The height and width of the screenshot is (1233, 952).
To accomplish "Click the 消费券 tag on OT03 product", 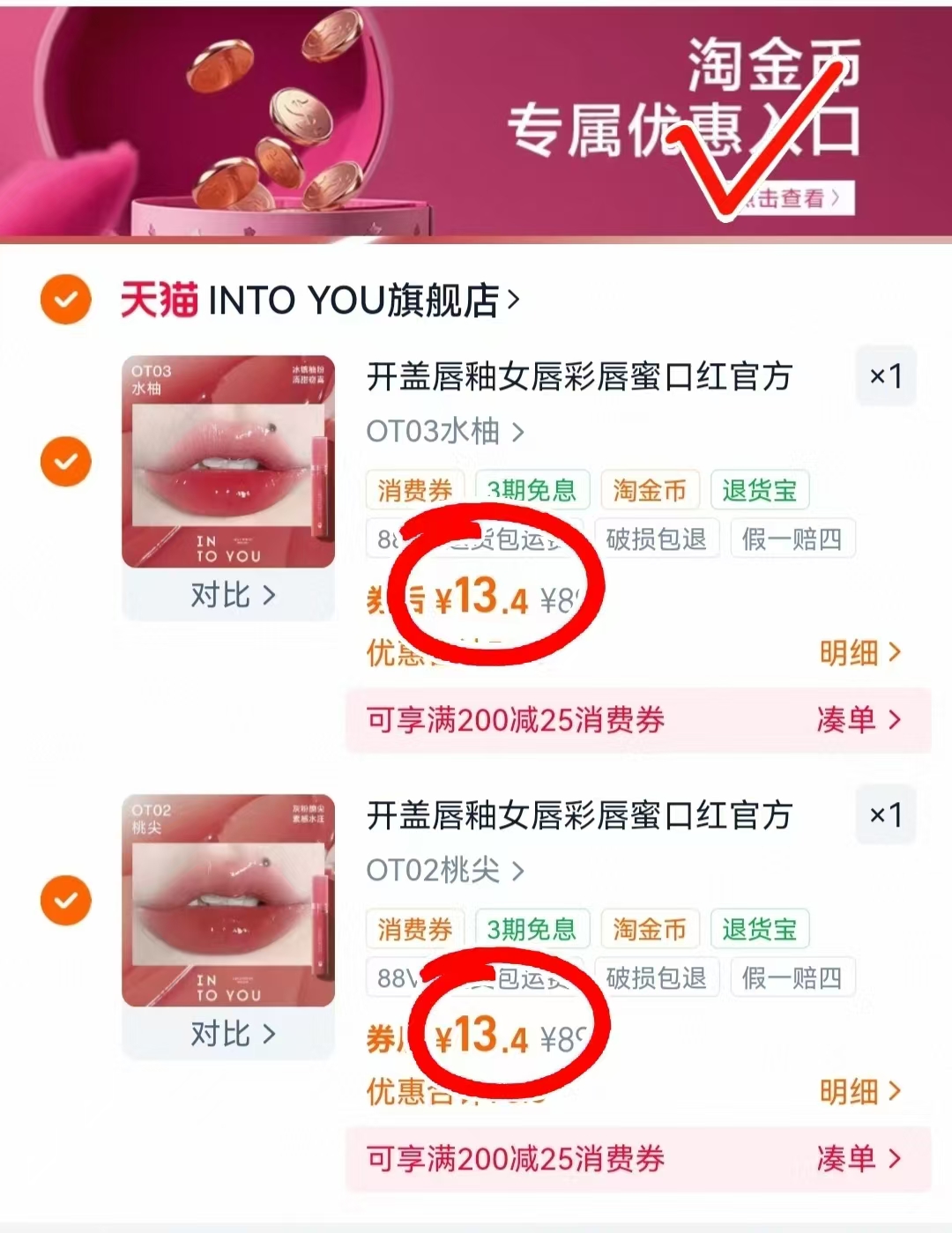I will (414, 490).
